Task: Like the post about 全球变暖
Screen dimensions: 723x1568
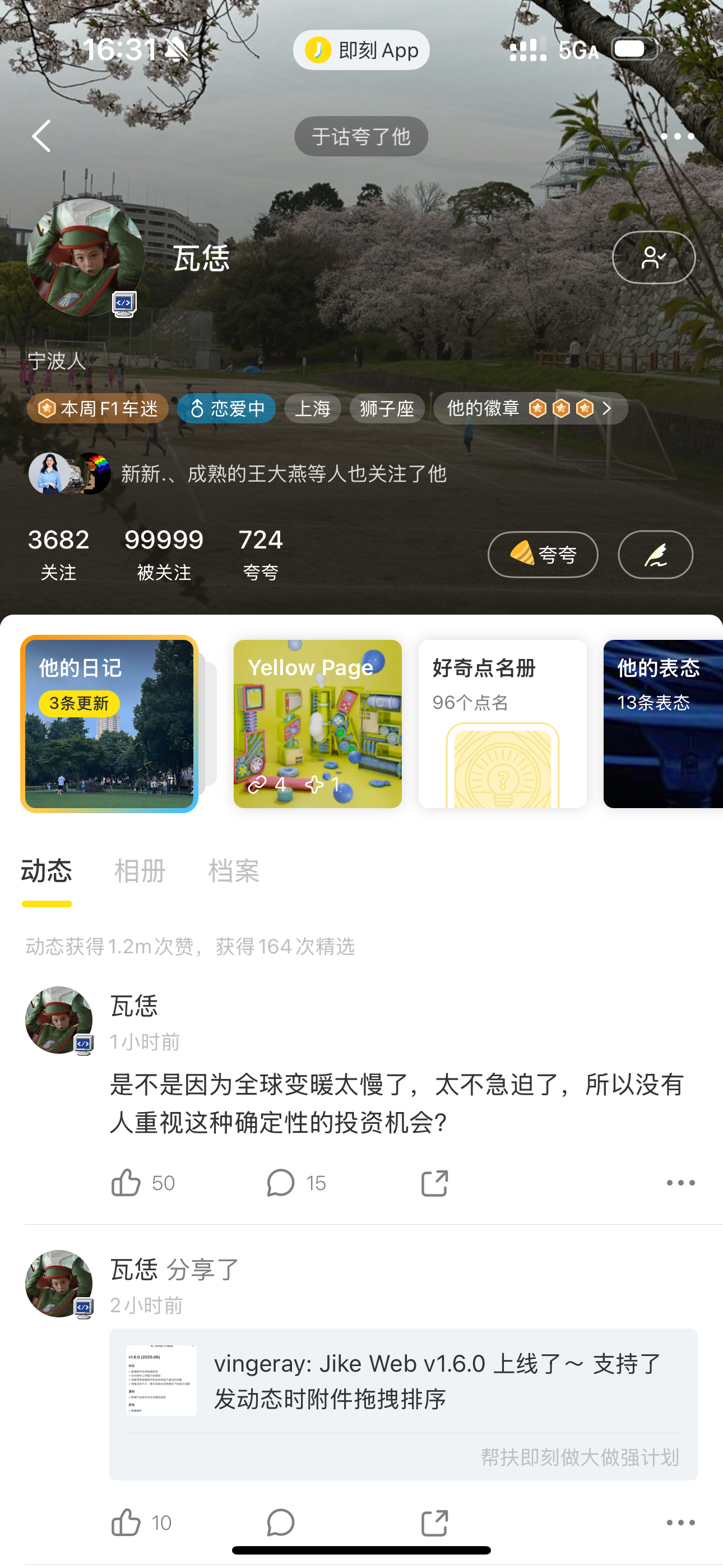Action: click(x=142, y=1183)
